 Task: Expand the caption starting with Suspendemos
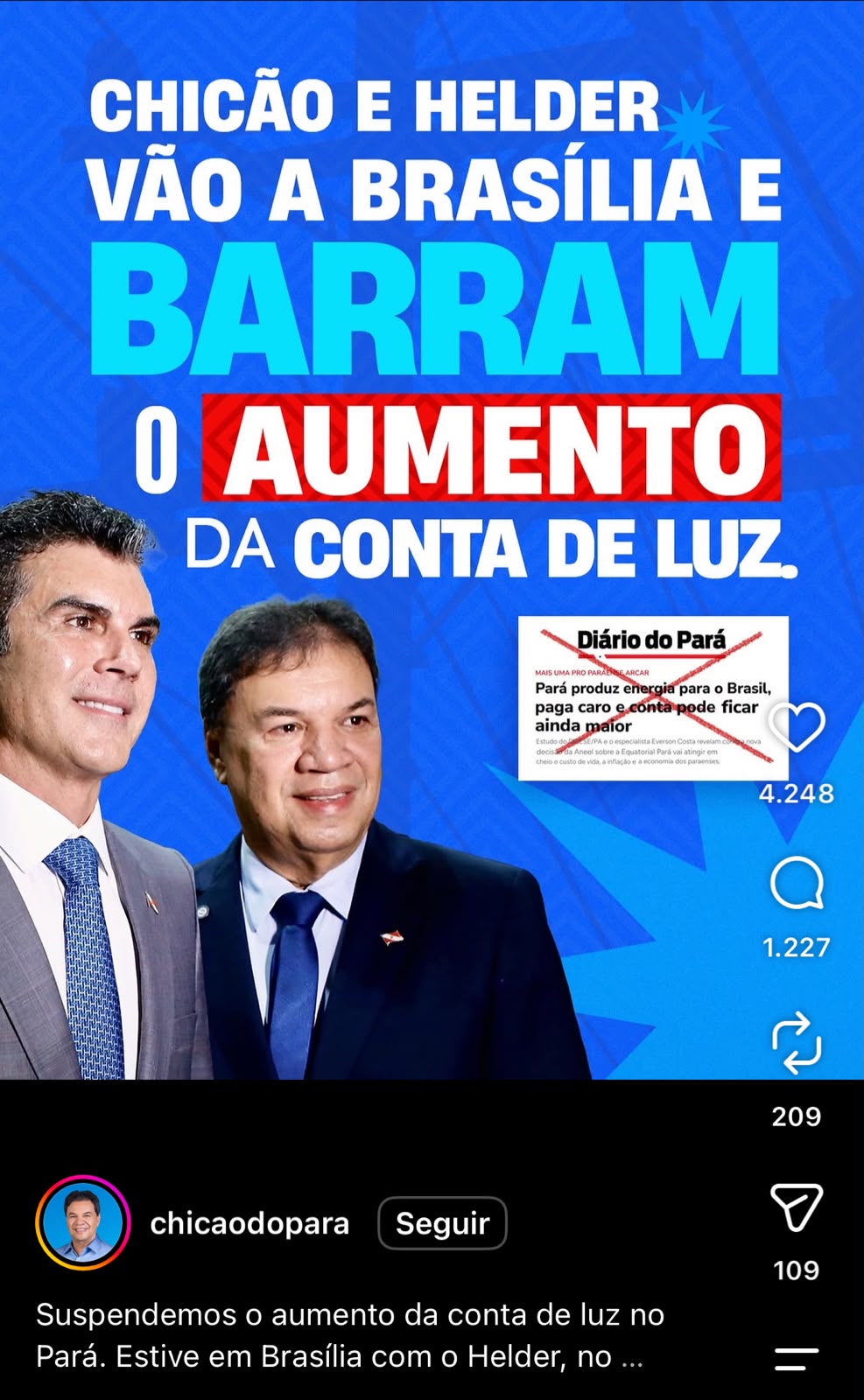tap(350, 1335)
